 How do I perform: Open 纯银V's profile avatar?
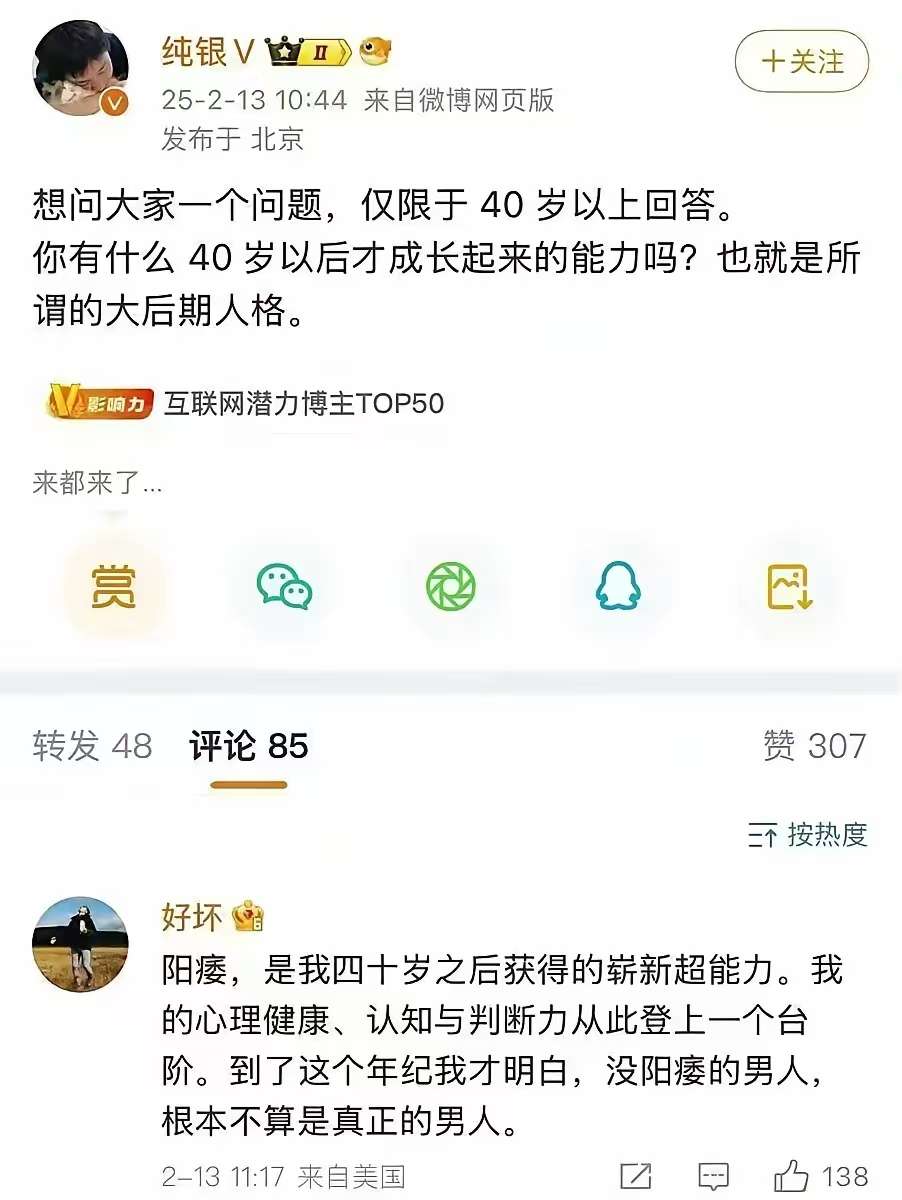81,67
